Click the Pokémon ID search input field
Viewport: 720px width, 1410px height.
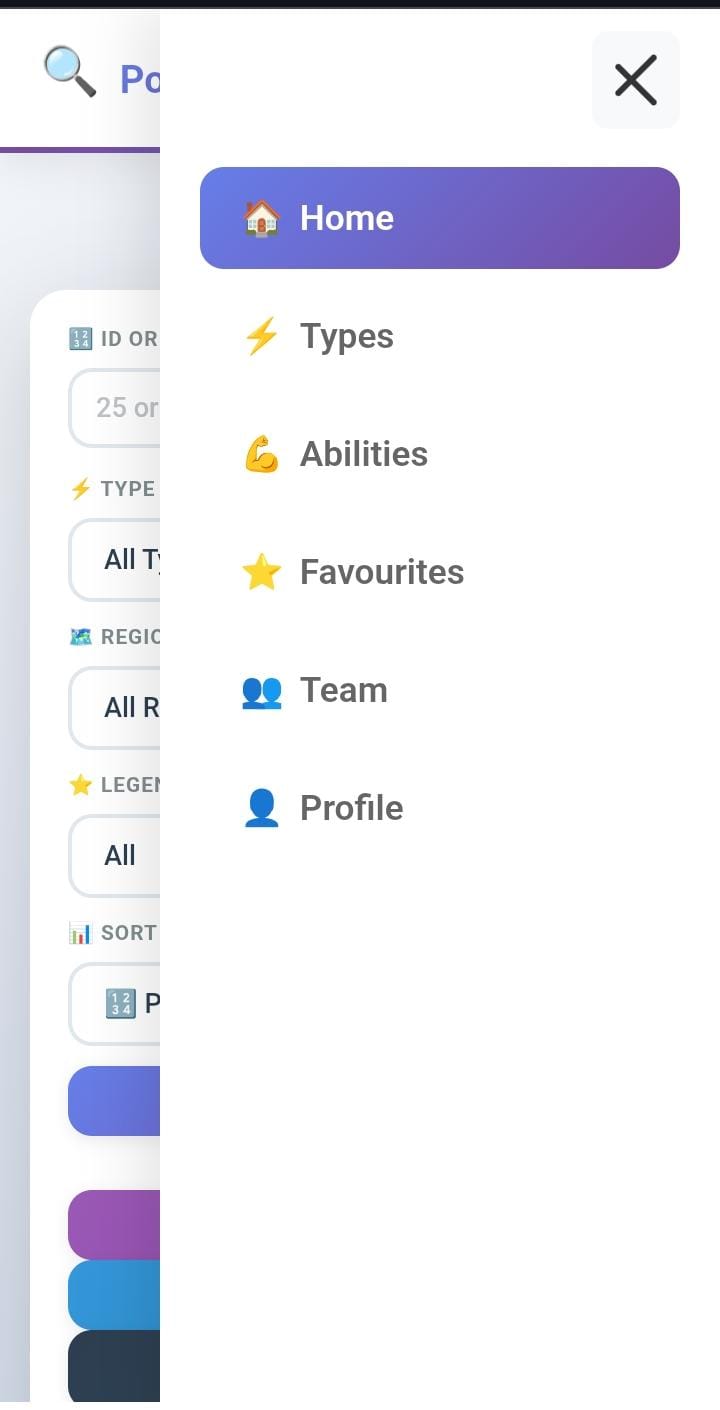tap(113, 407)
